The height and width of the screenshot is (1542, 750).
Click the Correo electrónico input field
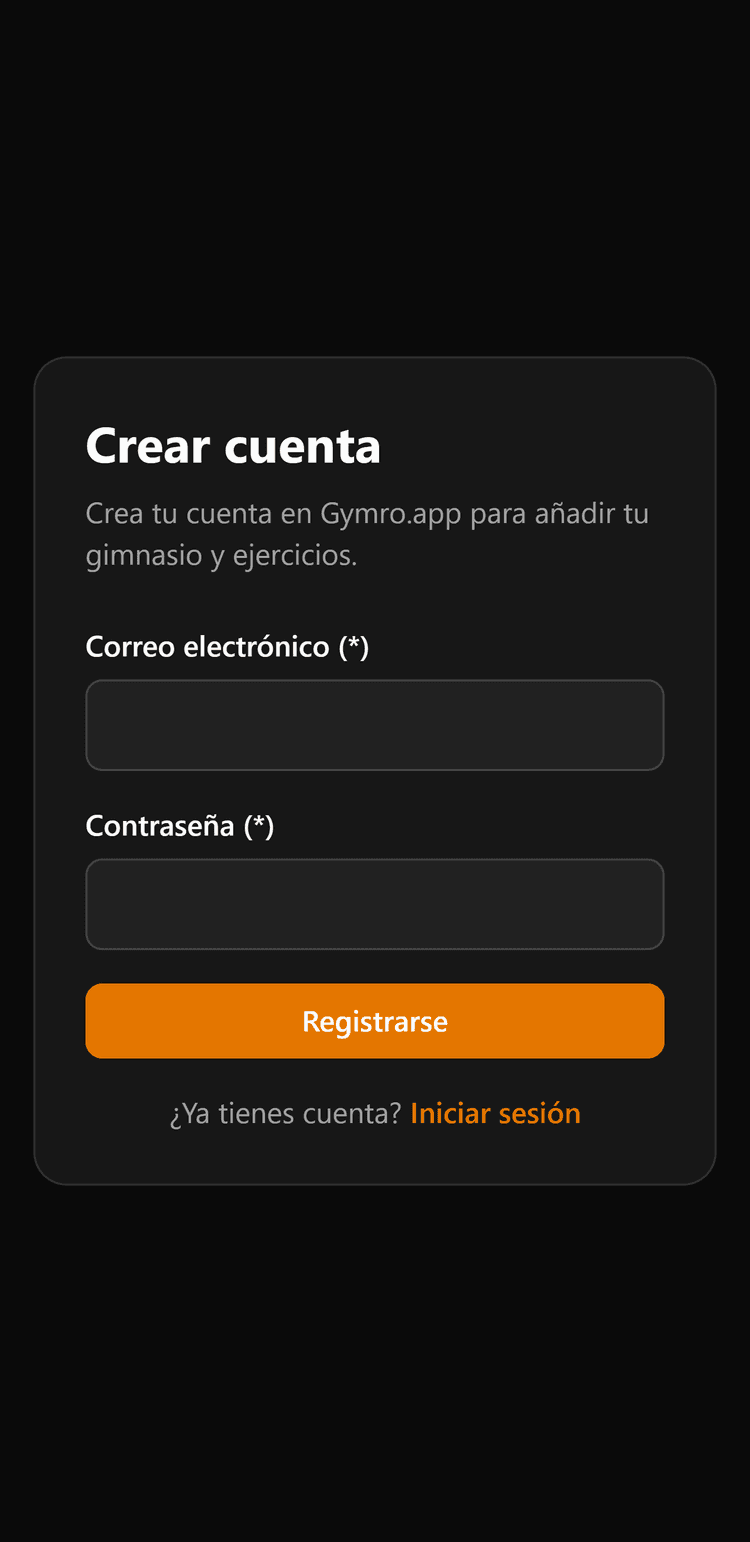click(x=375, y=724)
